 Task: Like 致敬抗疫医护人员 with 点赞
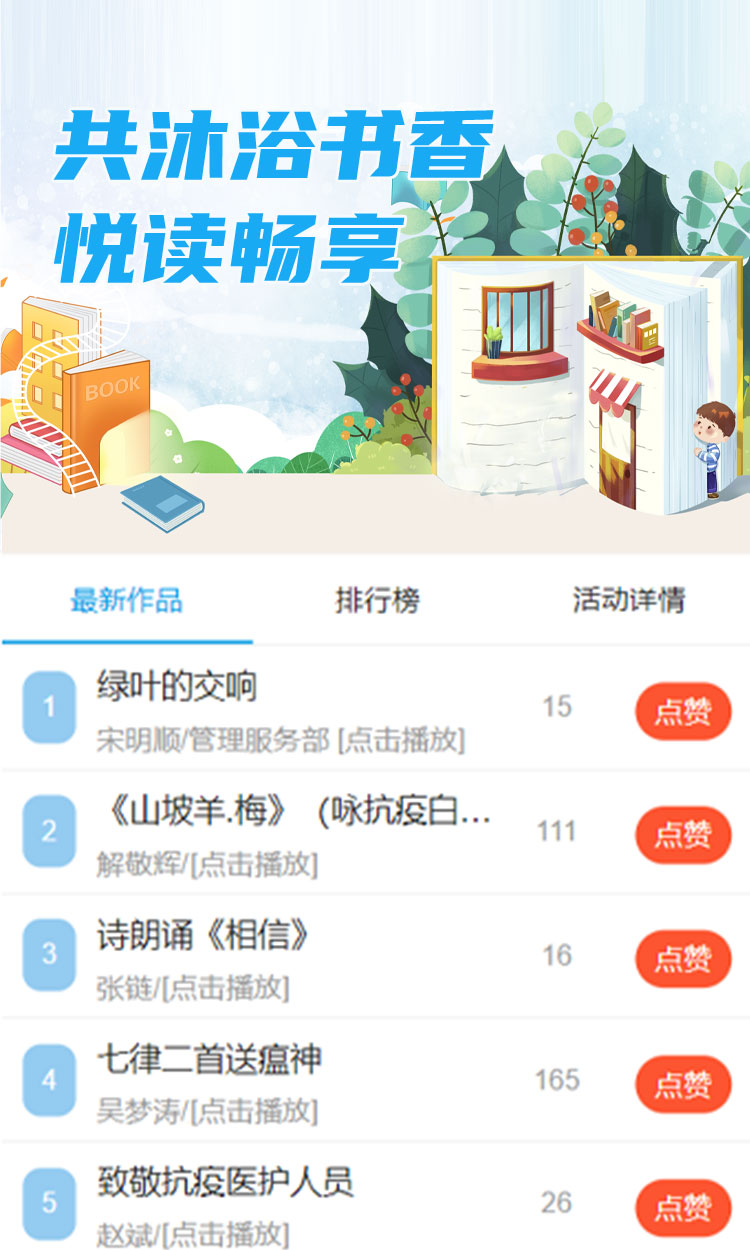683,1207
